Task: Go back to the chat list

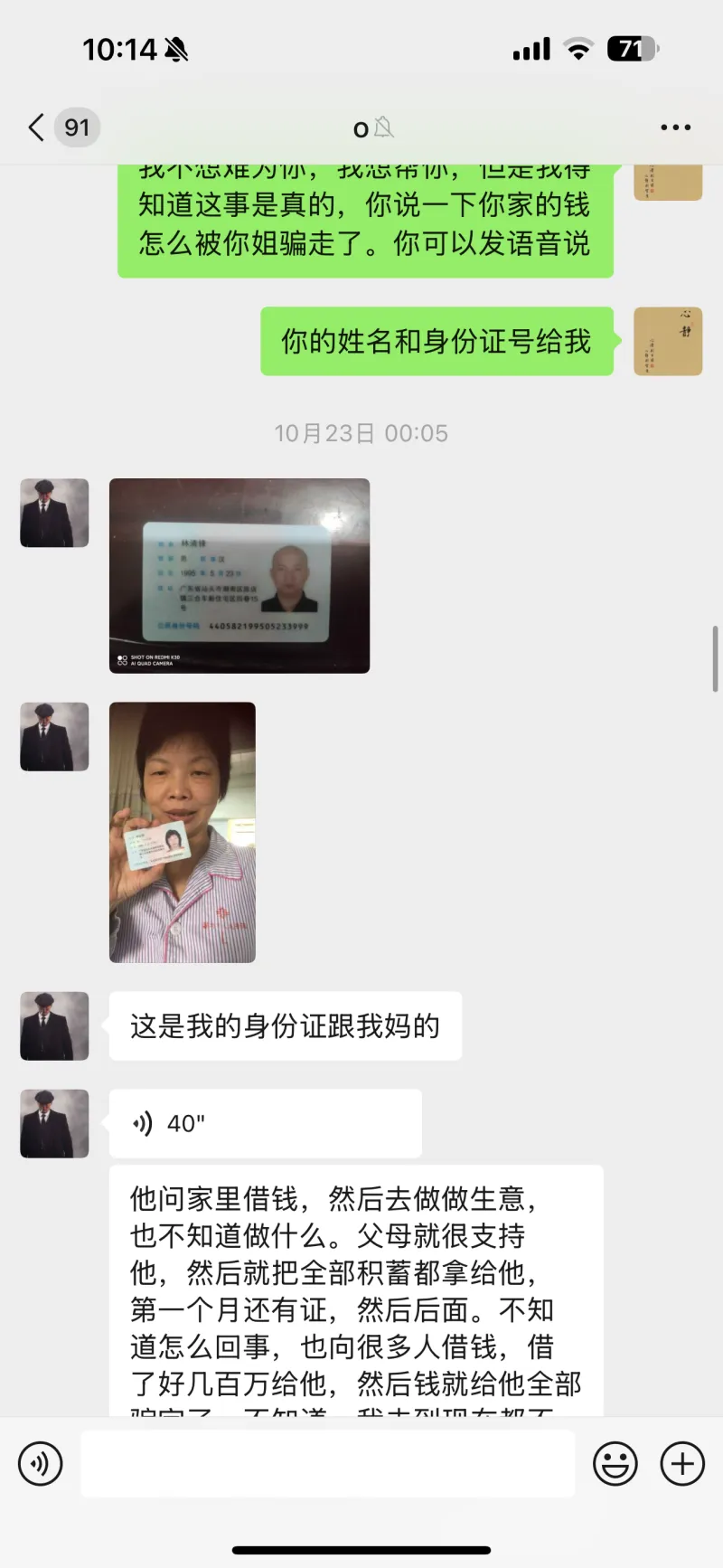Action: coord(38,128)
